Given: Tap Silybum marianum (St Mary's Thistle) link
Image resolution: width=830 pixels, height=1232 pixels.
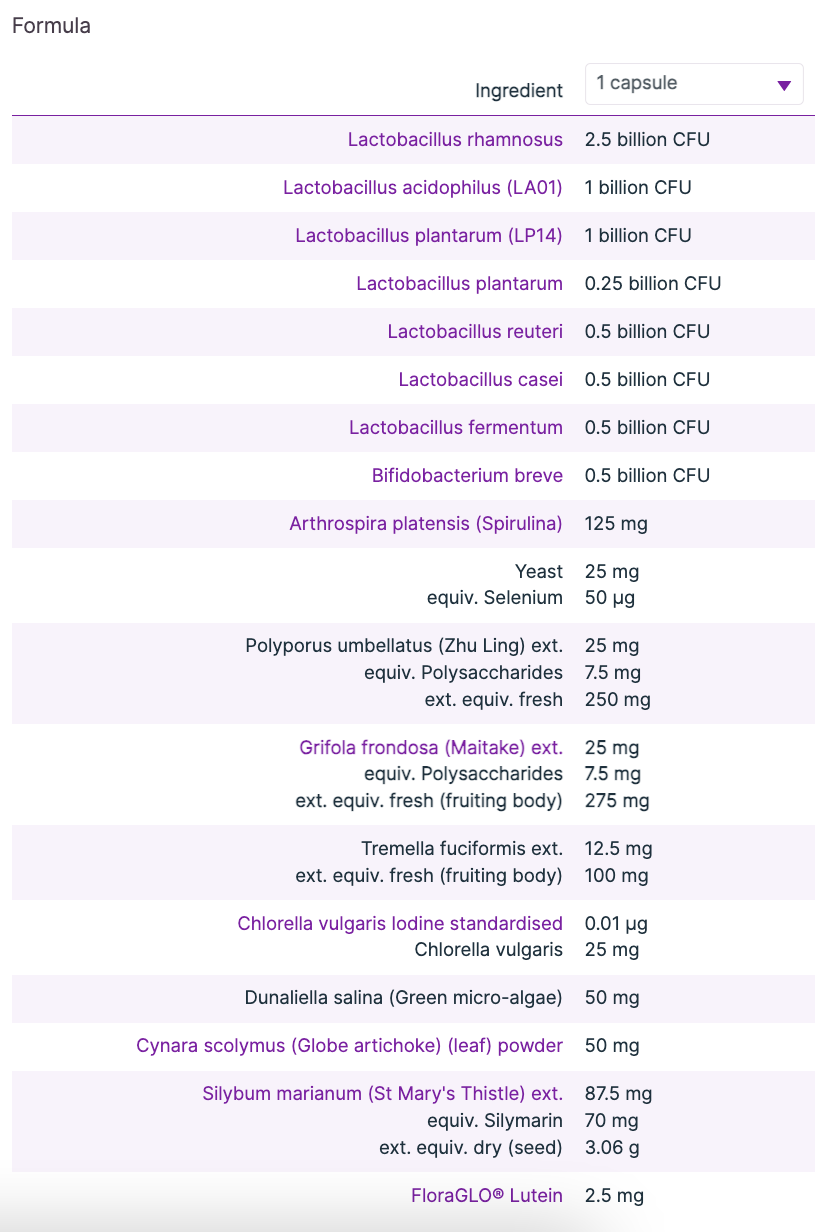Looking at the screenshot, I should pyautogui.click(x=383, y=1094).
